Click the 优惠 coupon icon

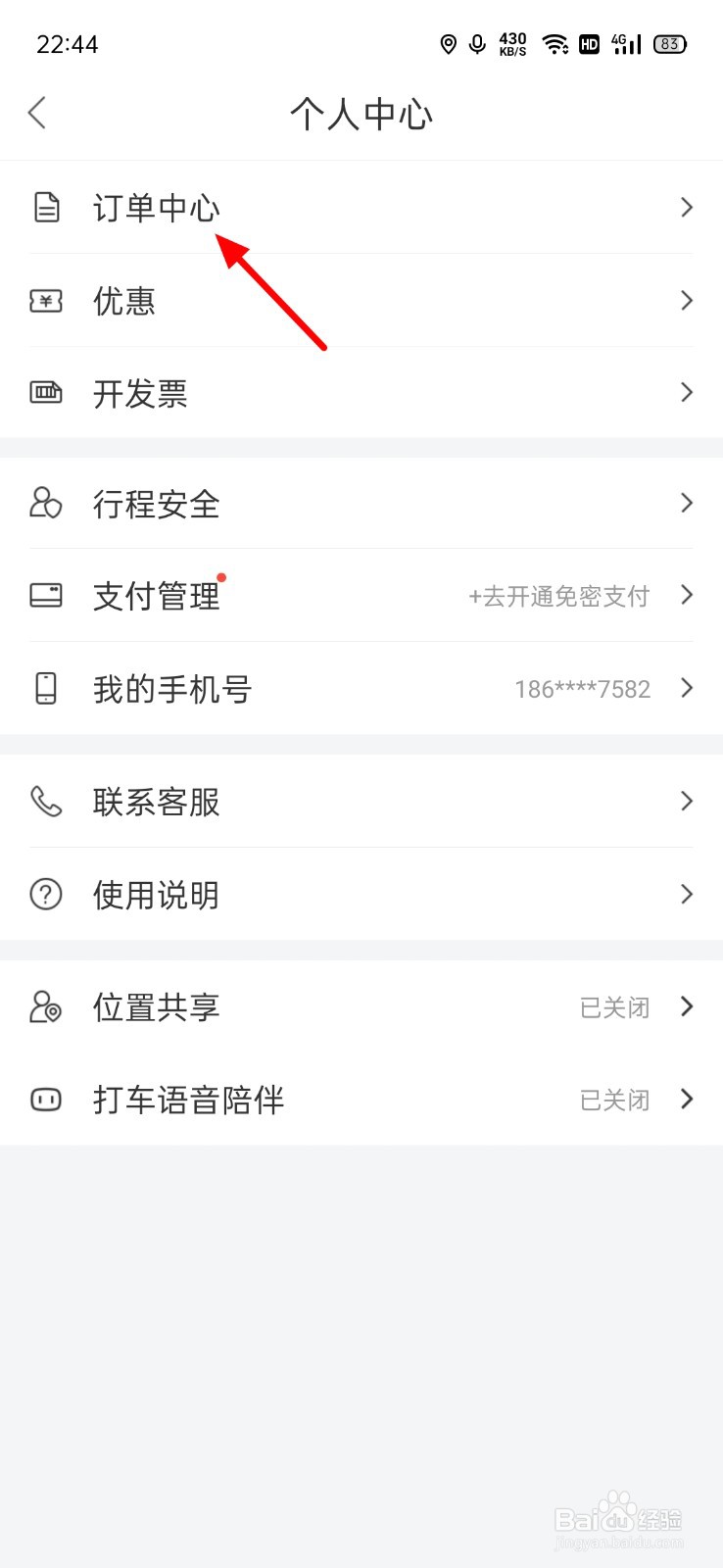tap(46, 300)
